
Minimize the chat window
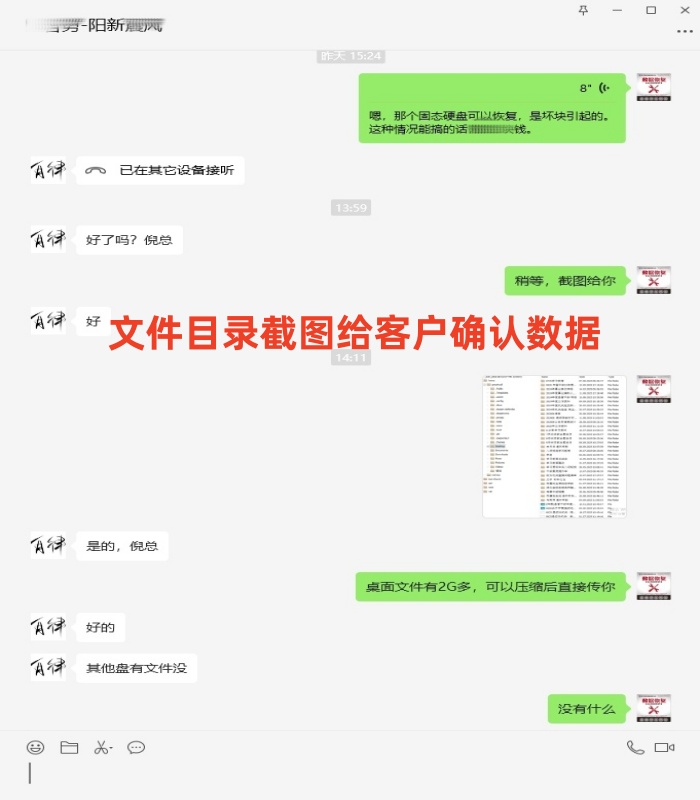617,10
